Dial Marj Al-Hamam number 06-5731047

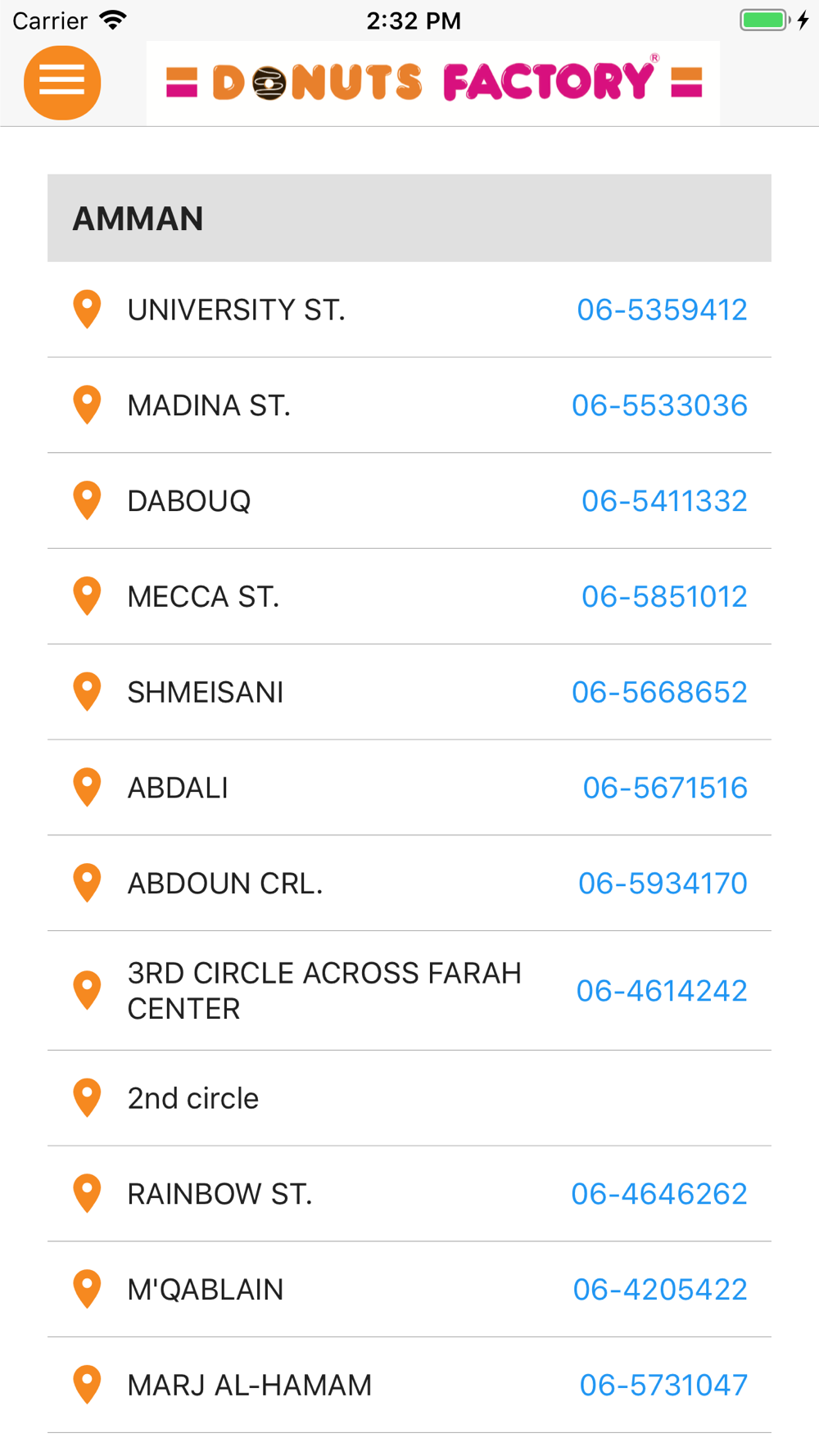pos(663,1386)
